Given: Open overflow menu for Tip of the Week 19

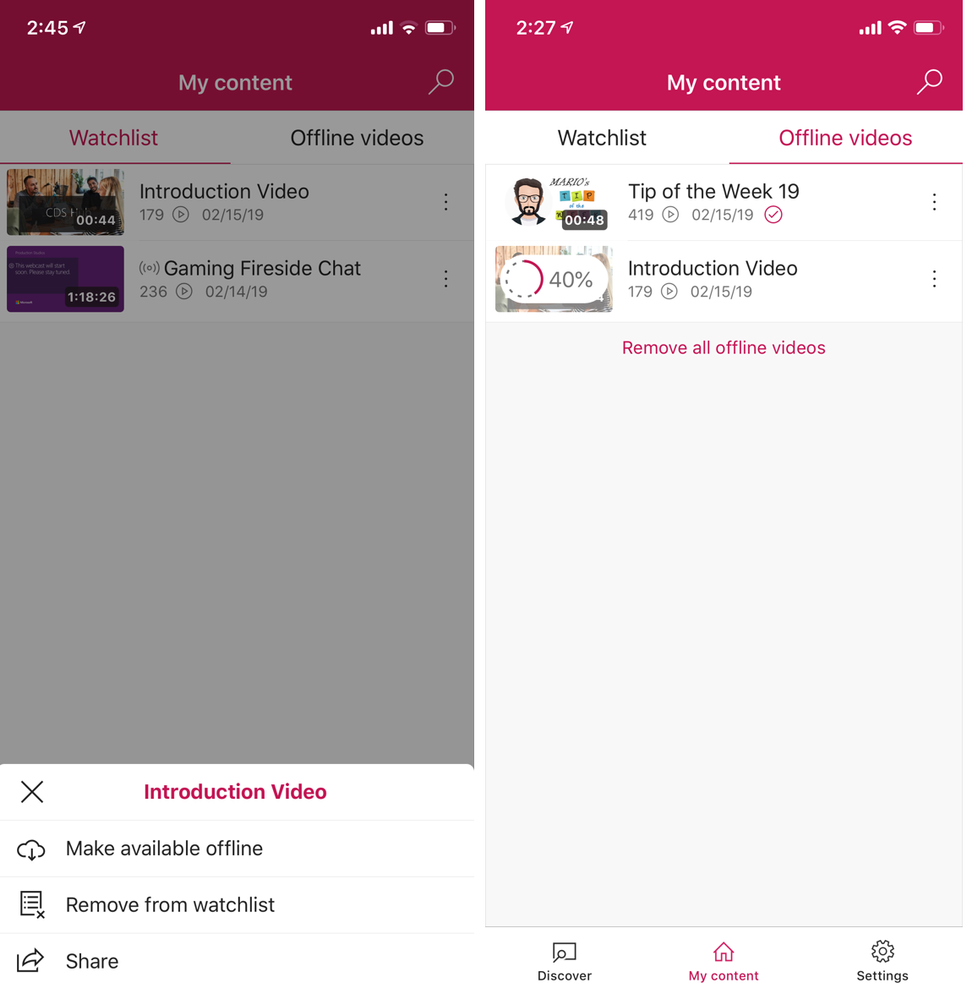Looking at the screenshot, I should [934, 202].
